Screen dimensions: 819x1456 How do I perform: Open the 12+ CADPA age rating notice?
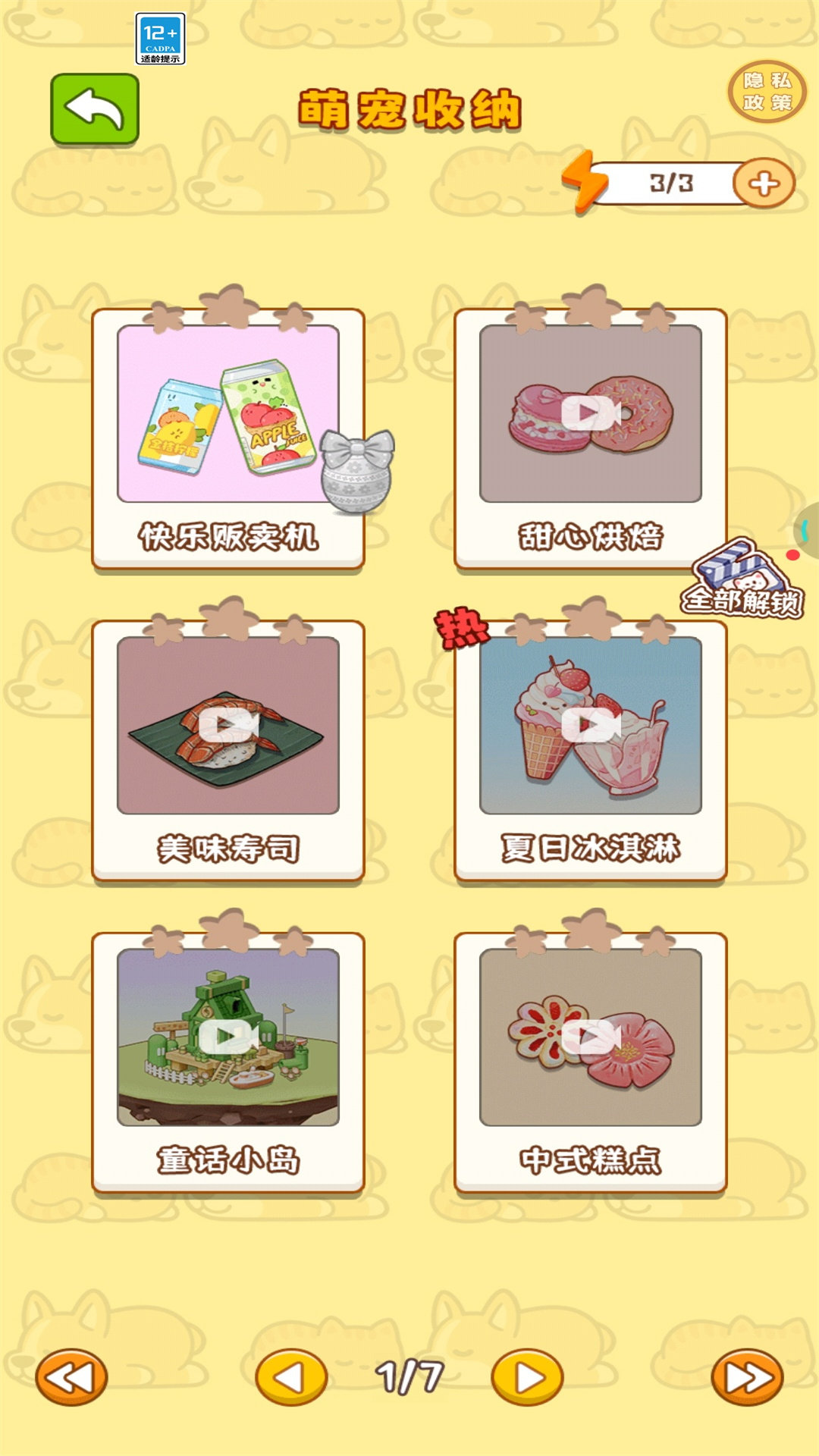tap(160, 39)
